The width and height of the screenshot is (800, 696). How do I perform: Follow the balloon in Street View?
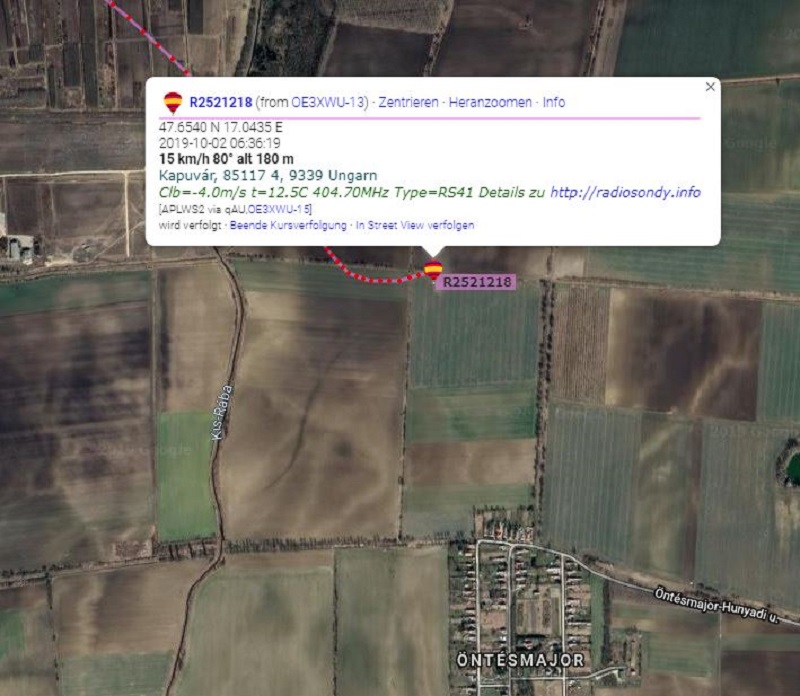(x=415, y=226)
